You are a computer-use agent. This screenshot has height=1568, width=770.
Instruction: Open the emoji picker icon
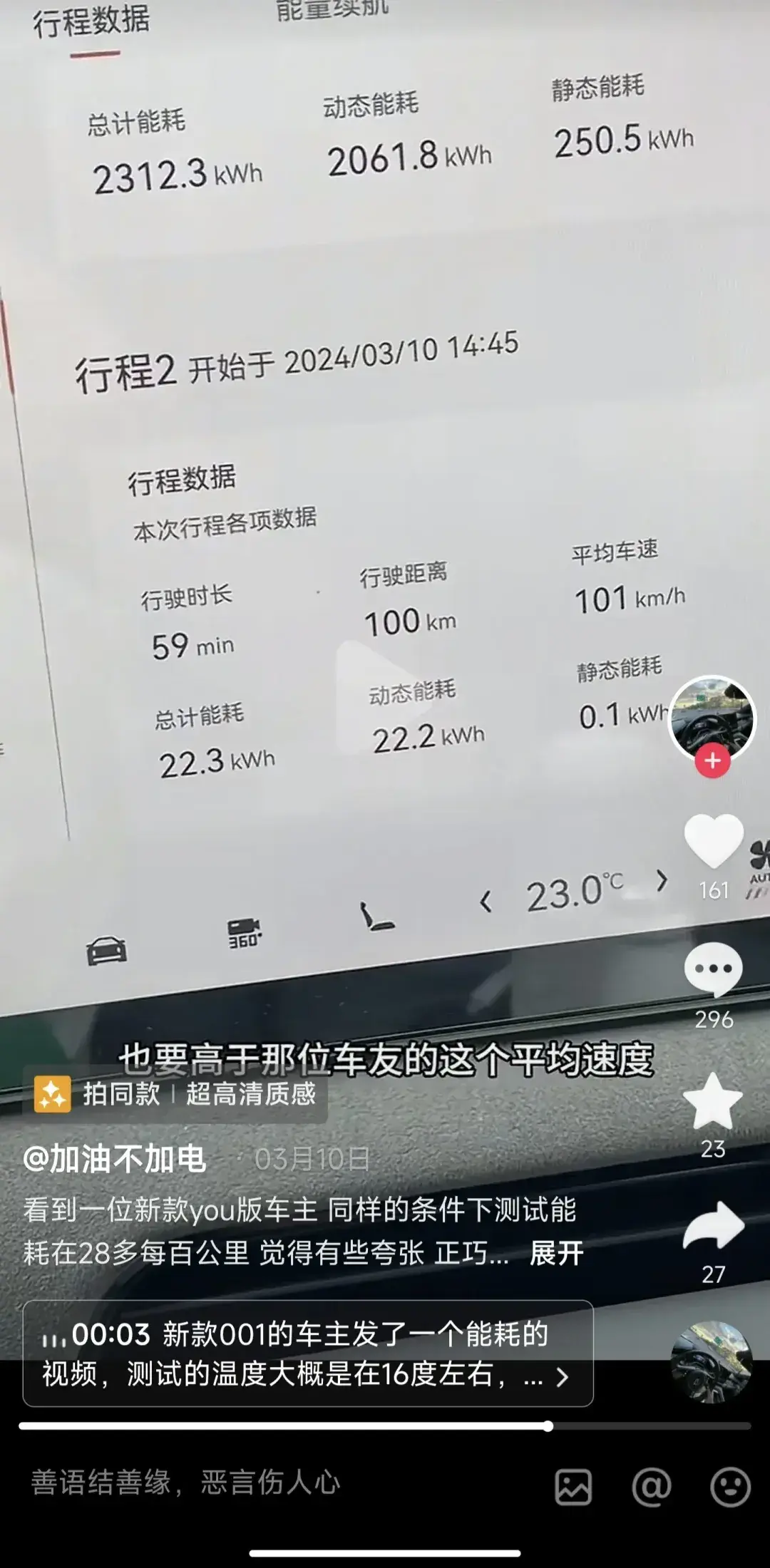pyautogui.click(x=730, y=1487)
